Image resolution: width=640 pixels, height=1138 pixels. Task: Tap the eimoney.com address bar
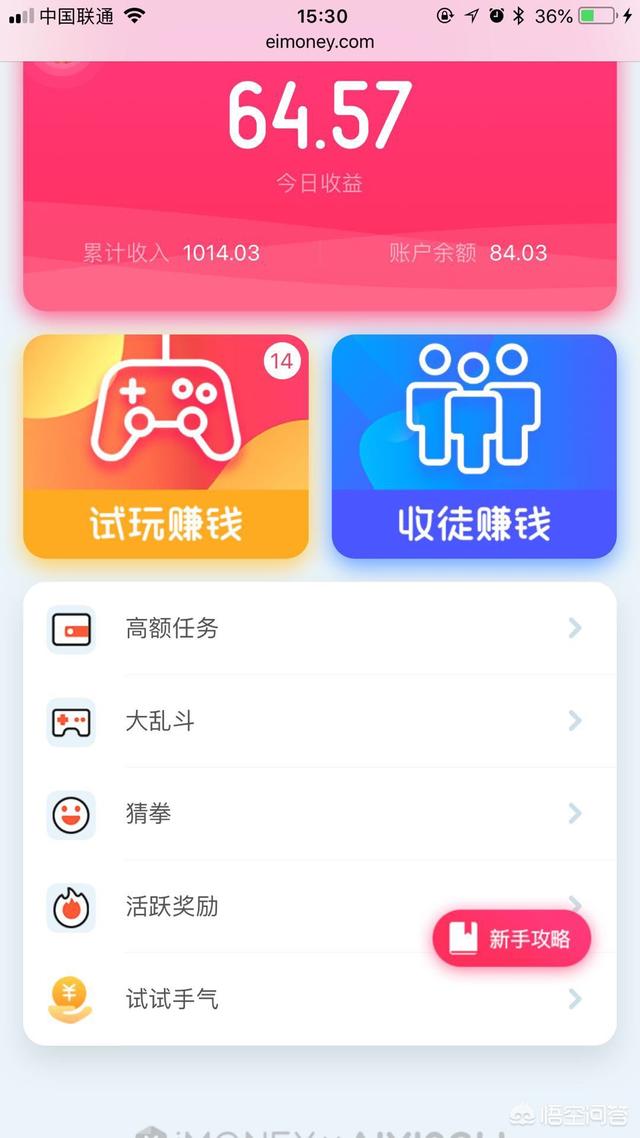(x=320, y=42)
